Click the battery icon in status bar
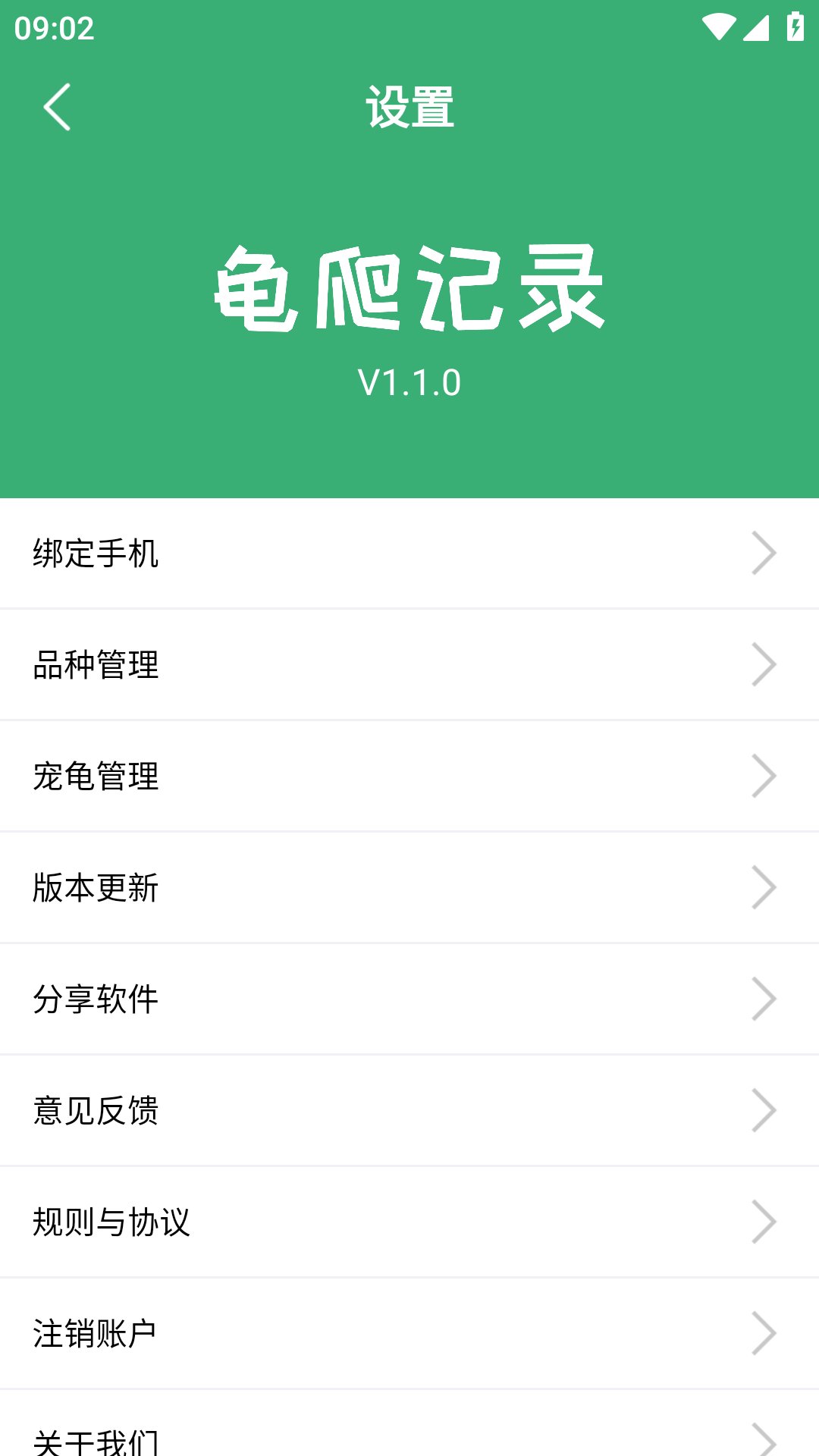 (x=794, y=25)
